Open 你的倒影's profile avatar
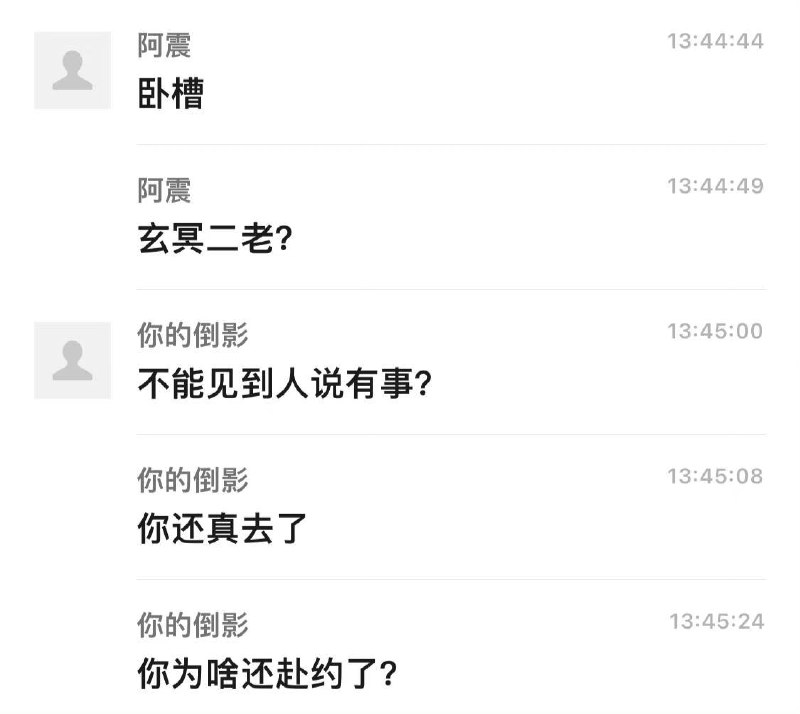This screenshot has height=714, width=800. [72, 360]
